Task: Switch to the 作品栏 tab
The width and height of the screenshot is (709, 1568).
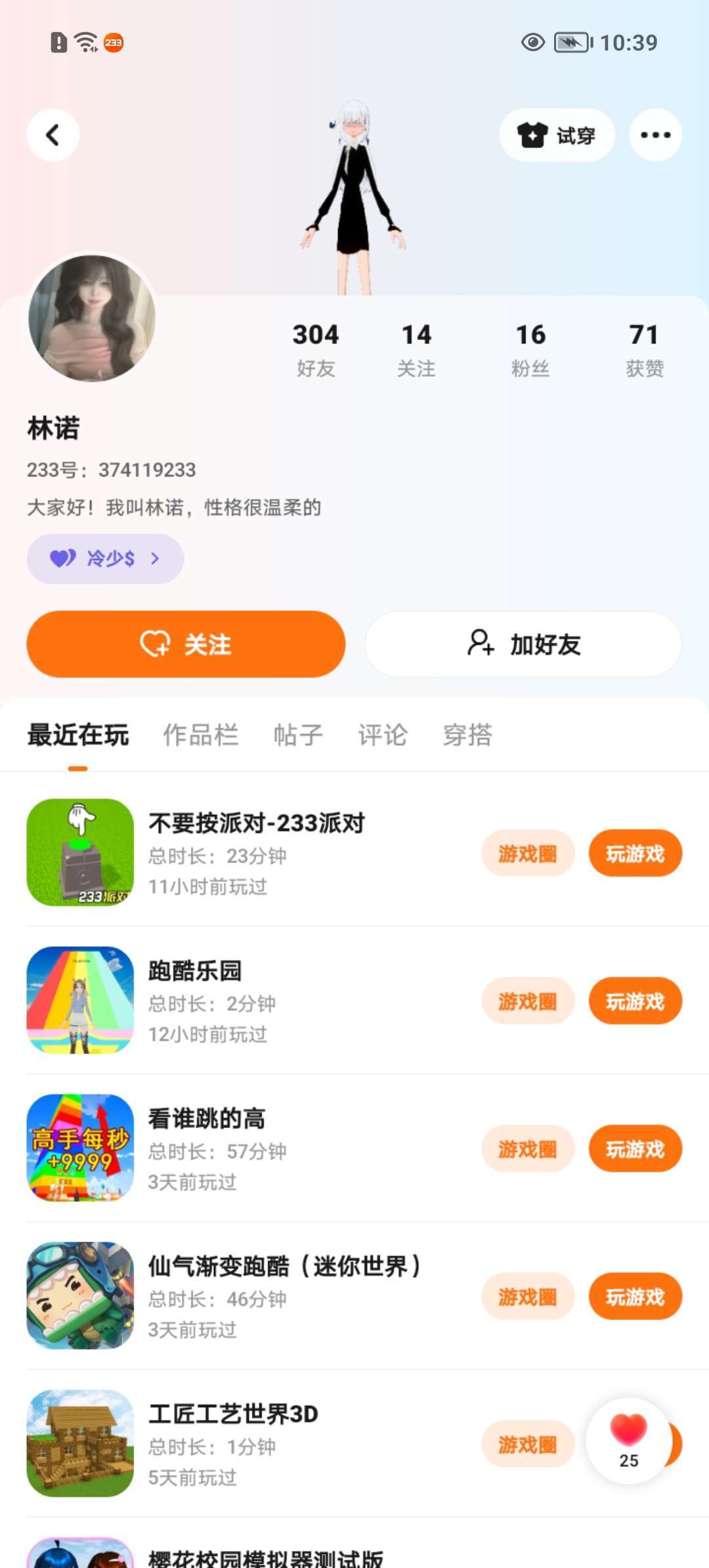Action: pyautogui.click(x=200, y=735)
